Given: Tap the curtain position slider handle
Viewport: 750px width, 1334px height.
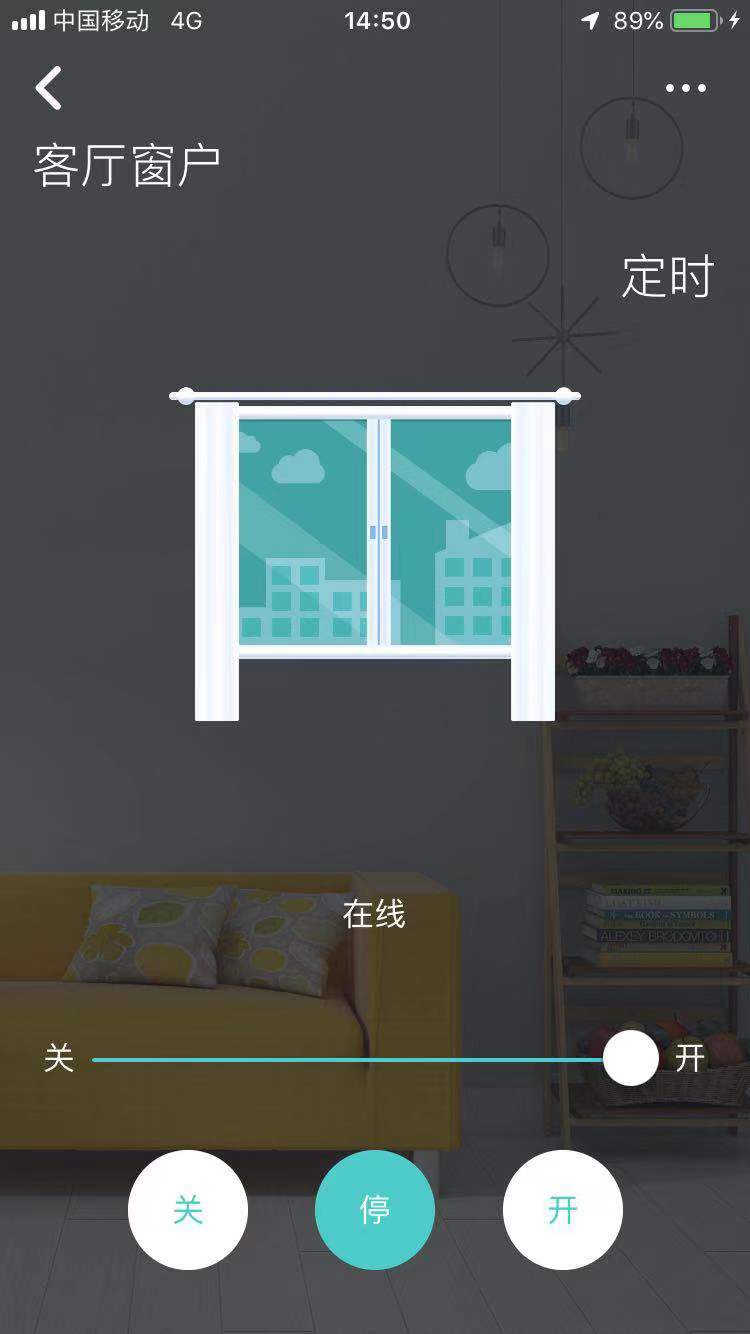Looking at the screenshot, I should [x=631, y=1058].
